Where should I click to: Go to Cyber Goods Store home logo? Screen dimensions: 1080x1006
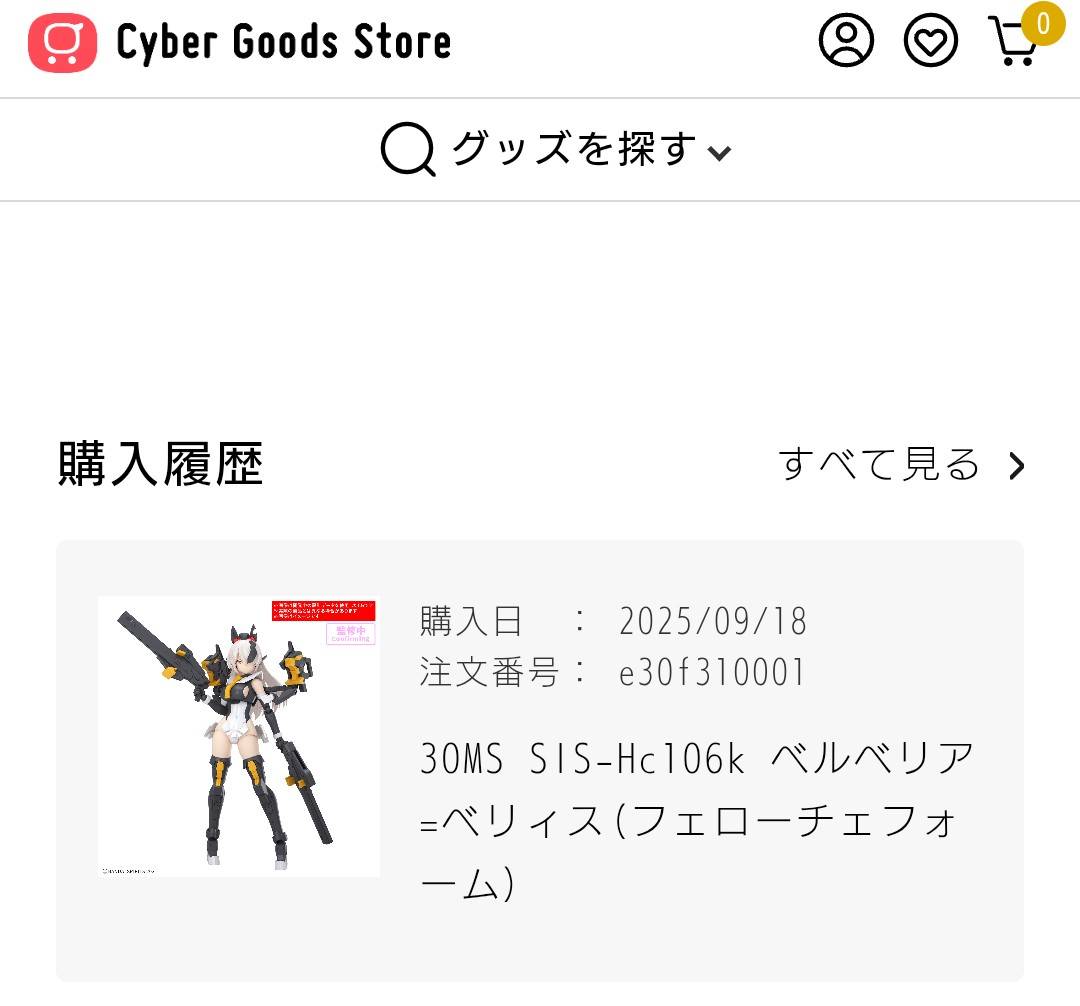pyautogui.click(x=240, y=43)
